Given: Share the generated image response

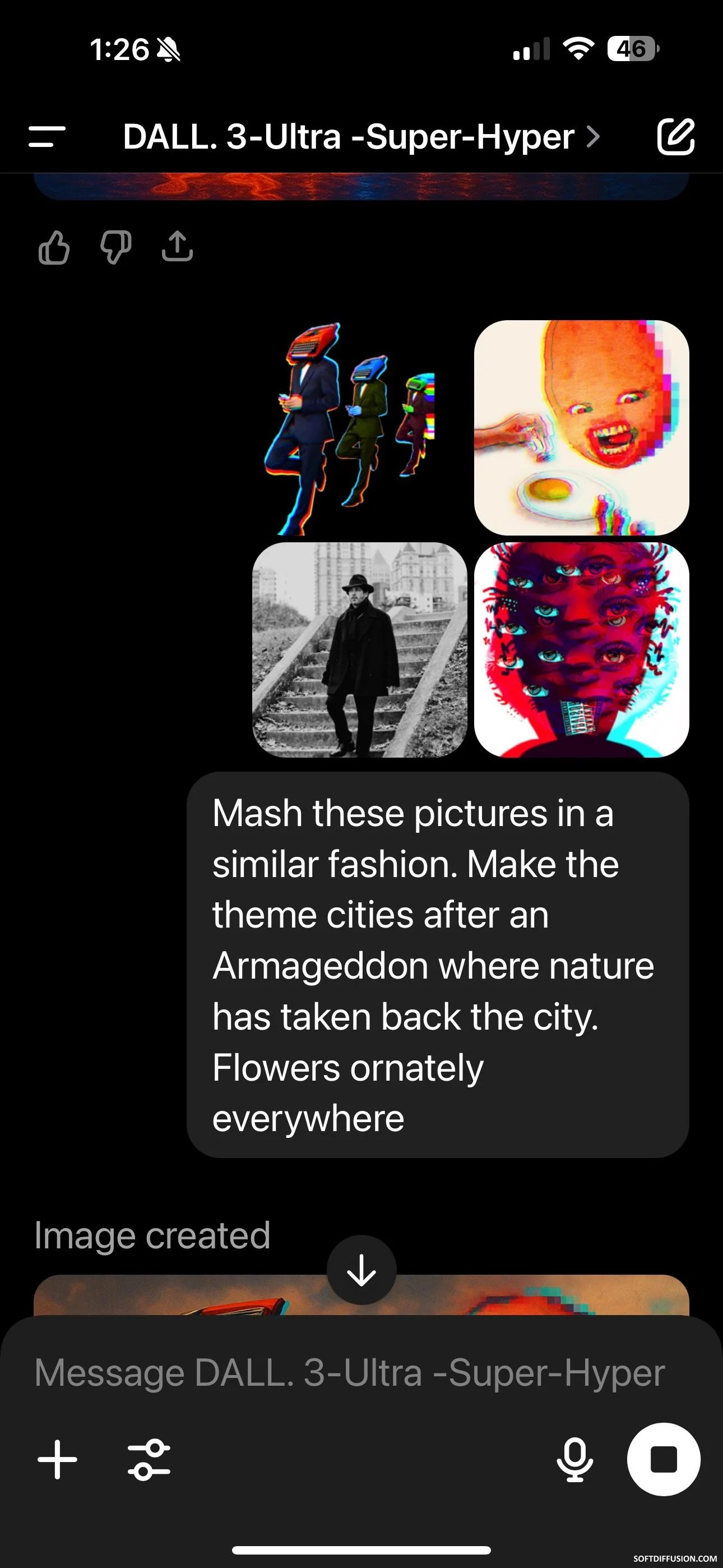Looking at the screenshot, I should [177, 247].
